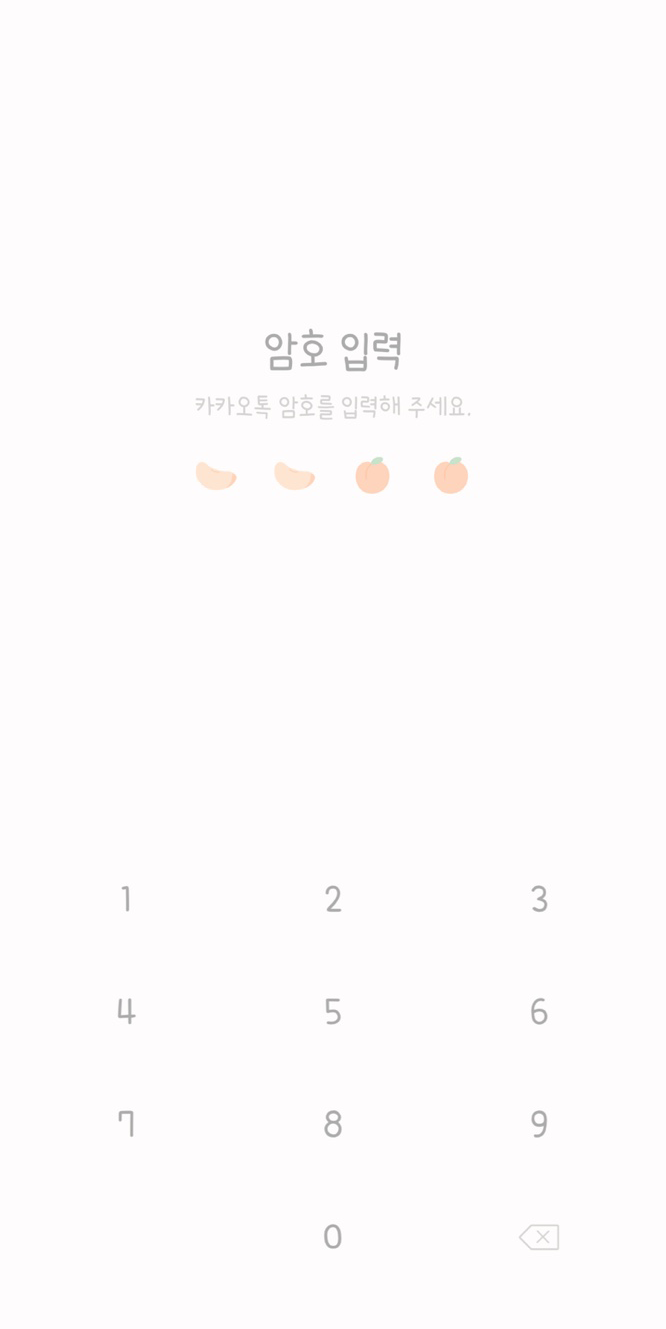Viewport: 666px width, 1329px height.
Task: Enter digit 1 on the passcode keypad
Action: [x=126, y=899]
